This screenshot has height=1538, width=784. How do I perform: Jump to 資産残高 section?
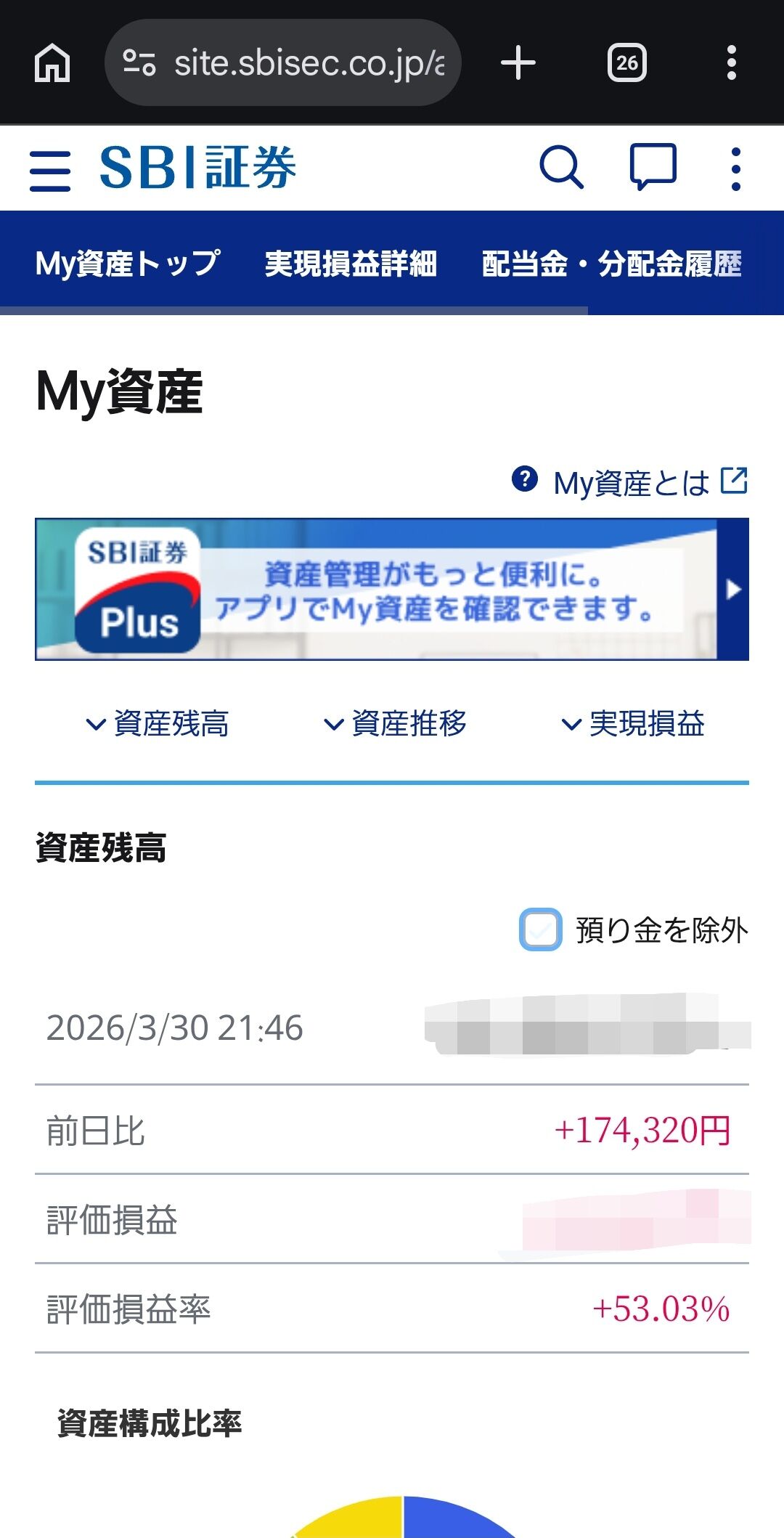point(158,723)
